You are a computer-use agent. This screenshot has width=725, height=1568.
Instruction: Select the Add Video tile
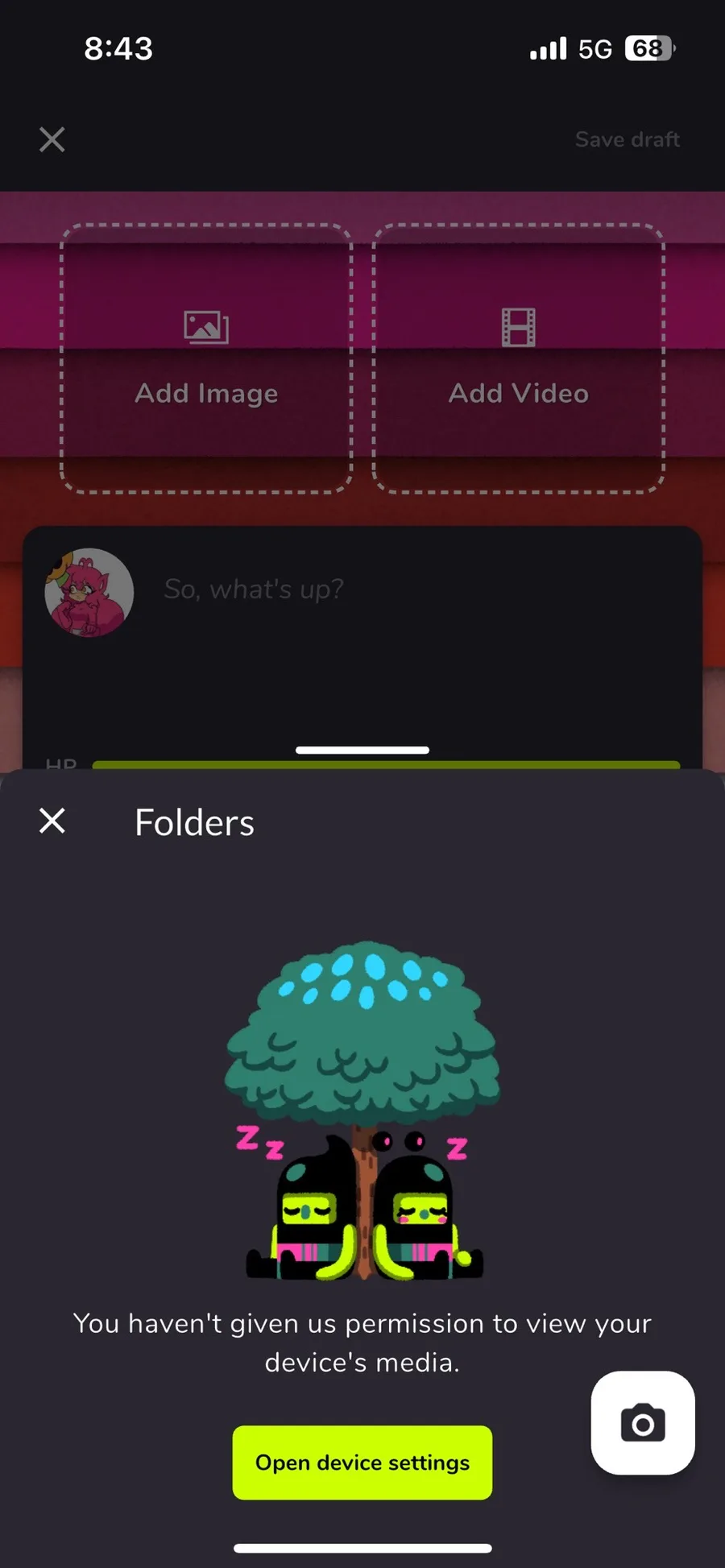click(519, 358)
